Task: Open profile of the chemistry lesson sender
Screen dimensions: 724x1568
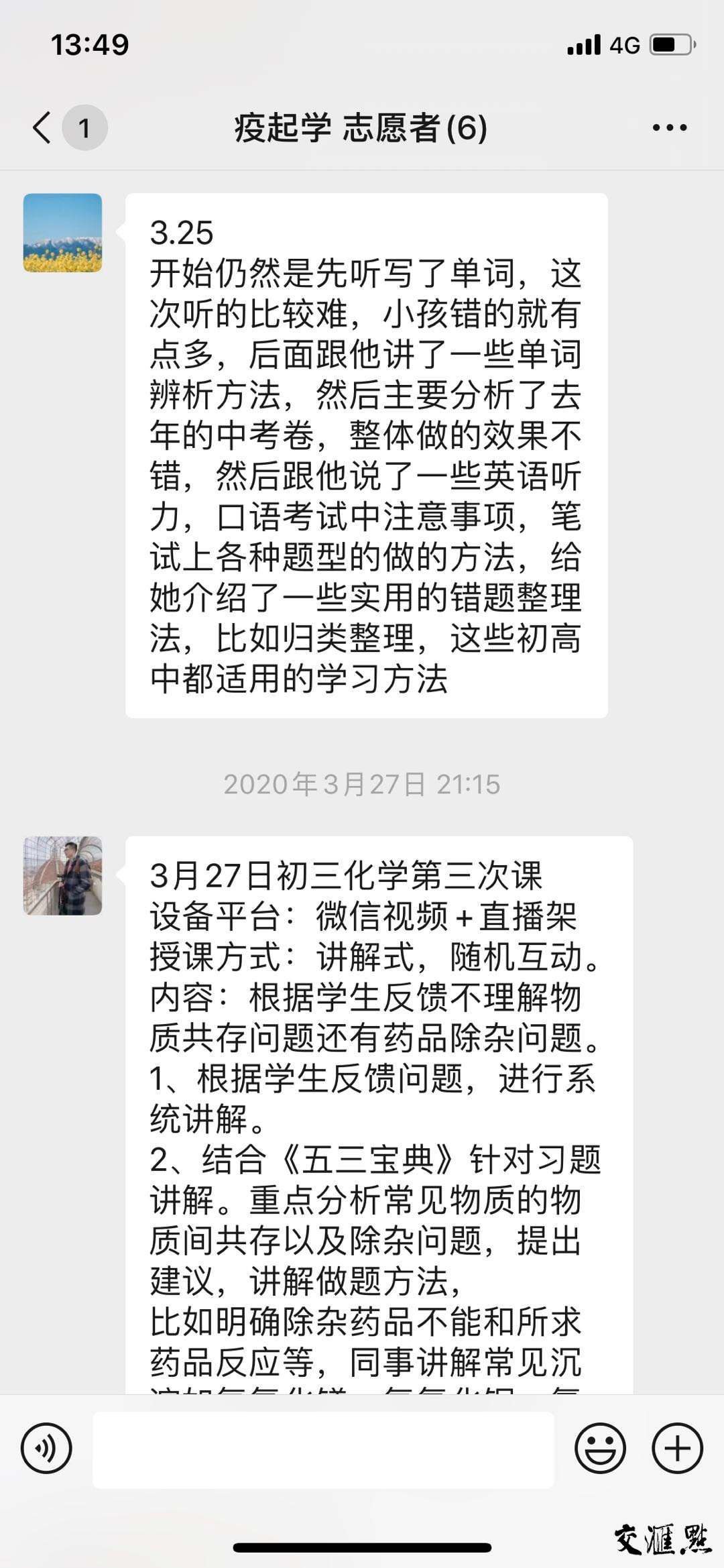Action: tap(63, 876)
